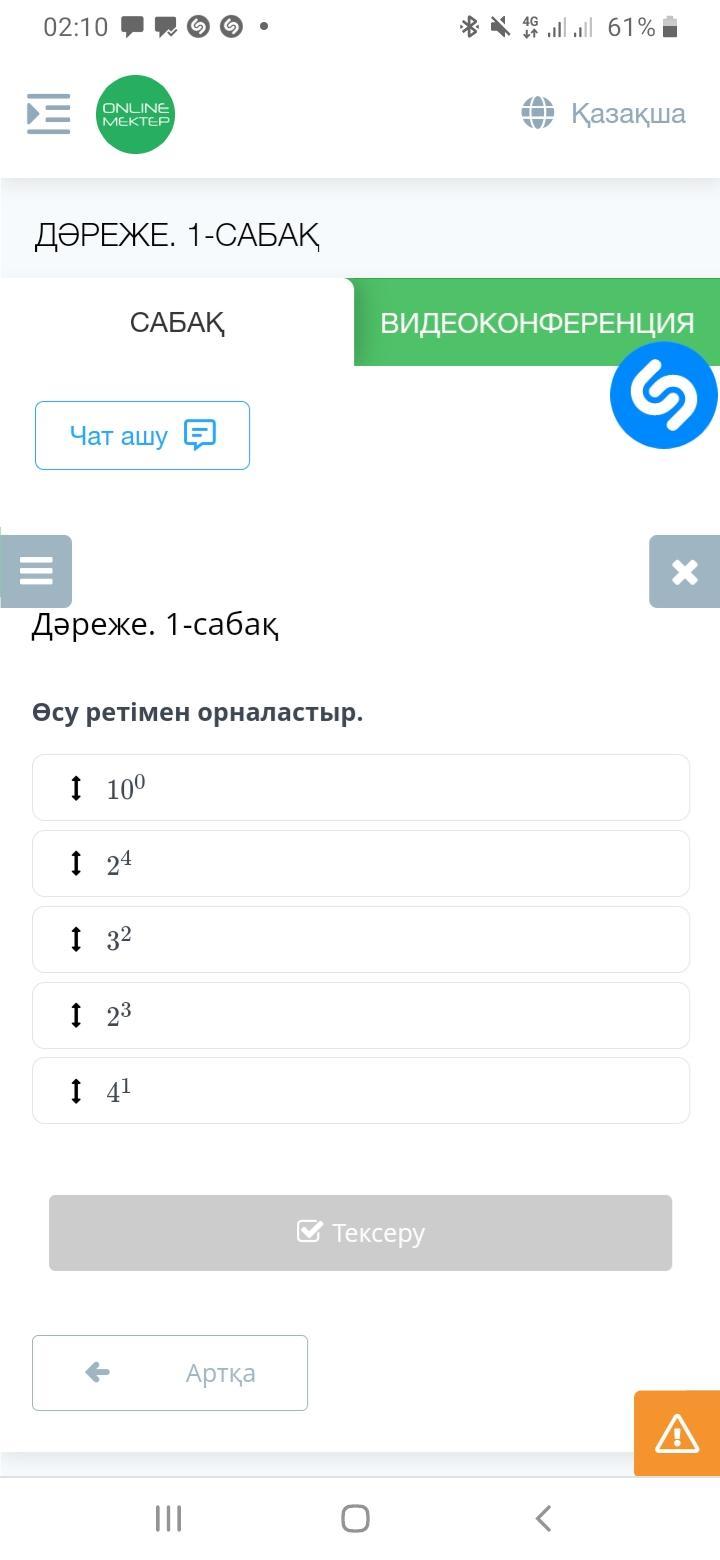The height and width of the screenshot is (1560, 720).
Task: Open the gray hamburger lesson menu
Action: [x=36, y=571]
